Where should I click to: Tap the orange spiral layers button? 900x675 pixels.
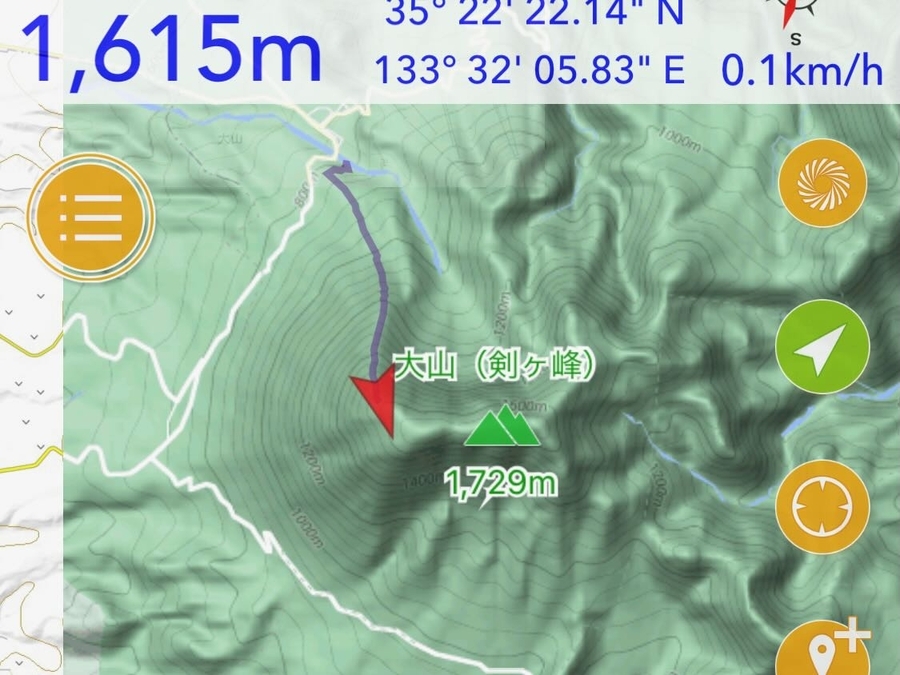[822, 182]
